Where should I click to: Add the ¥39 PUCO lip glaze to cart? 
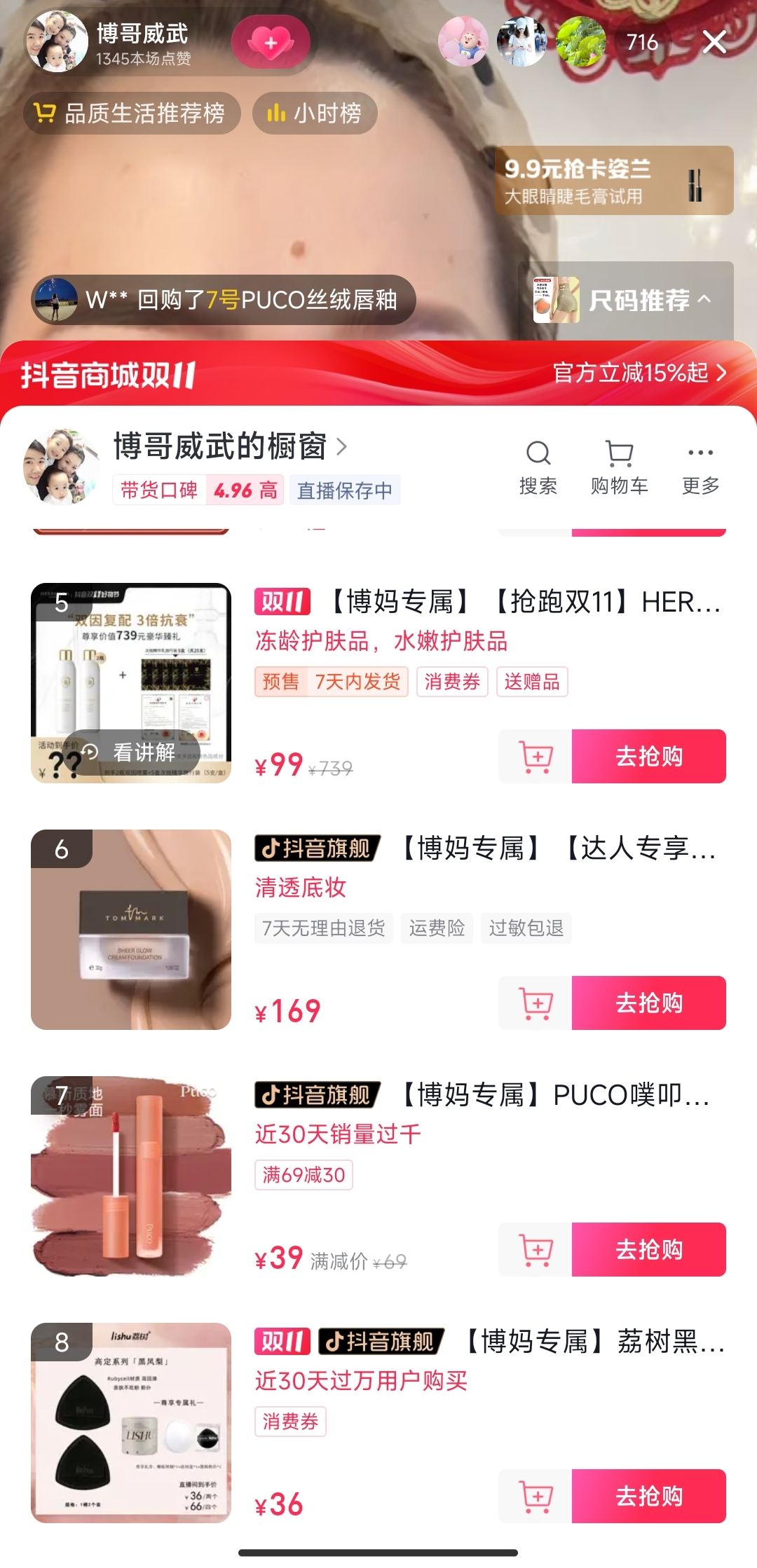[x=536, y=1249]
